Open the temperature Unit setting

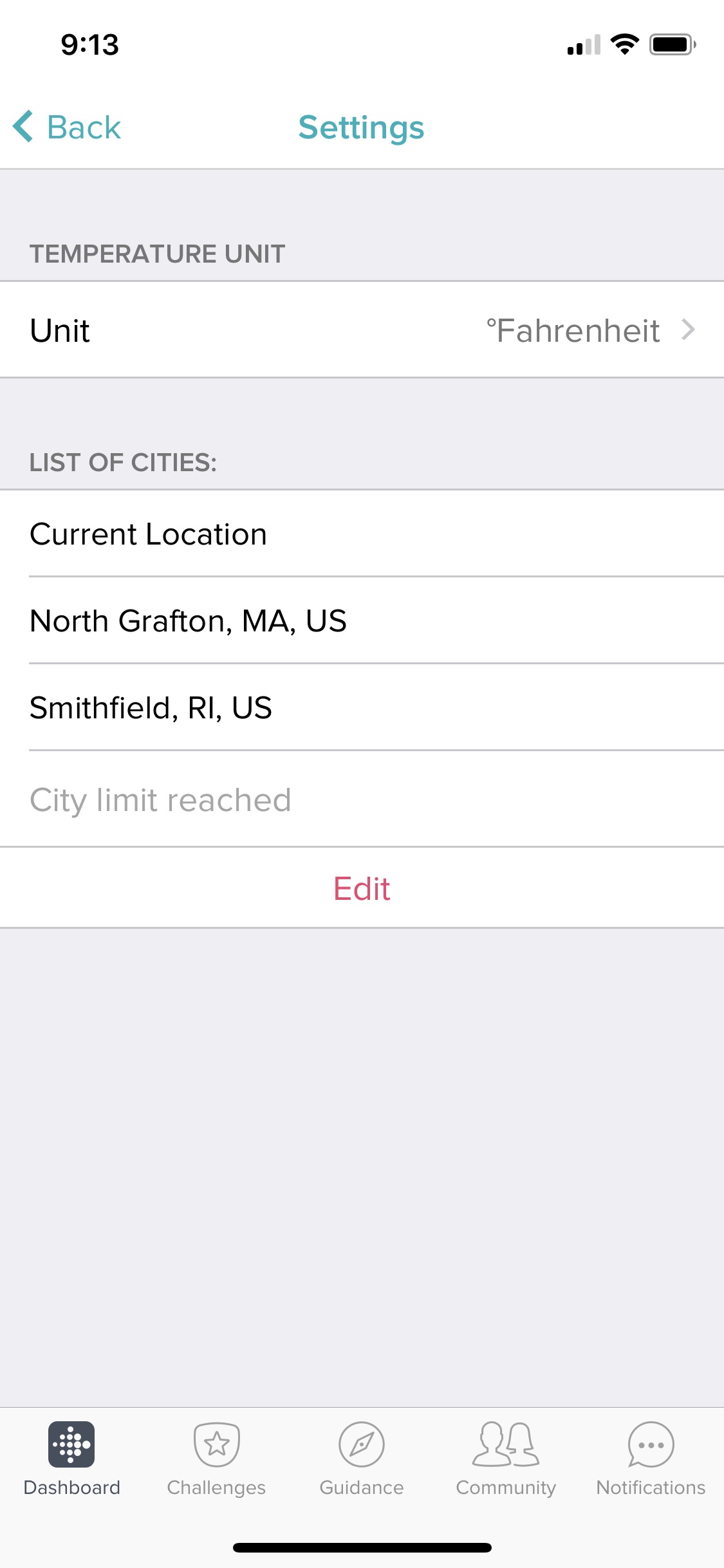coord(362,330)
